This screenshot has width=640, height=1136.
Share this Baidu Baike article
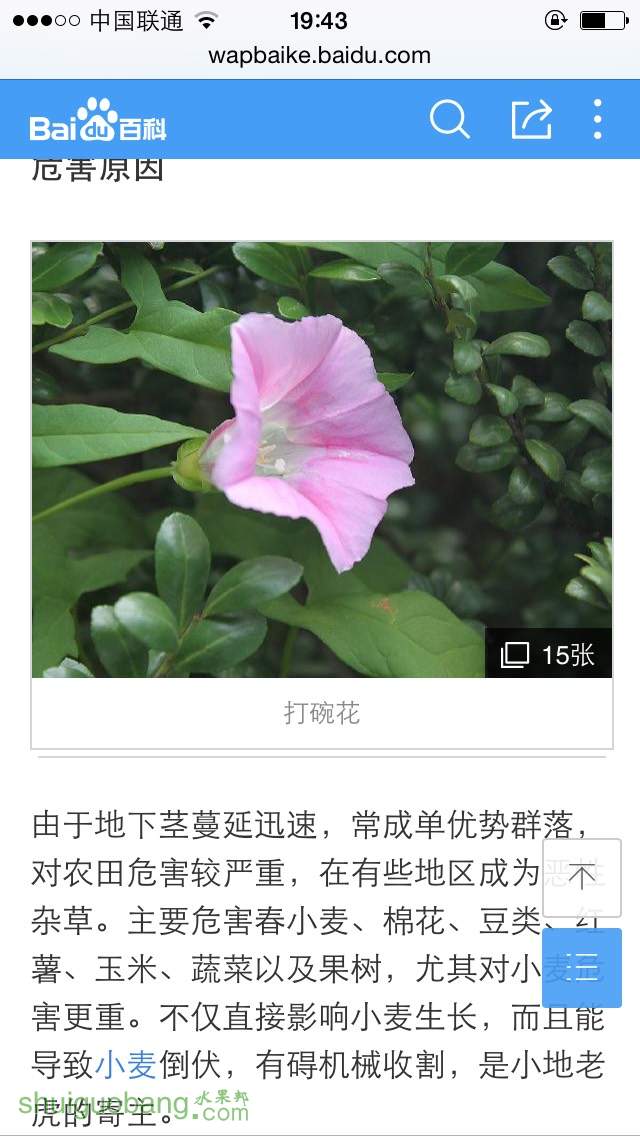531,120
